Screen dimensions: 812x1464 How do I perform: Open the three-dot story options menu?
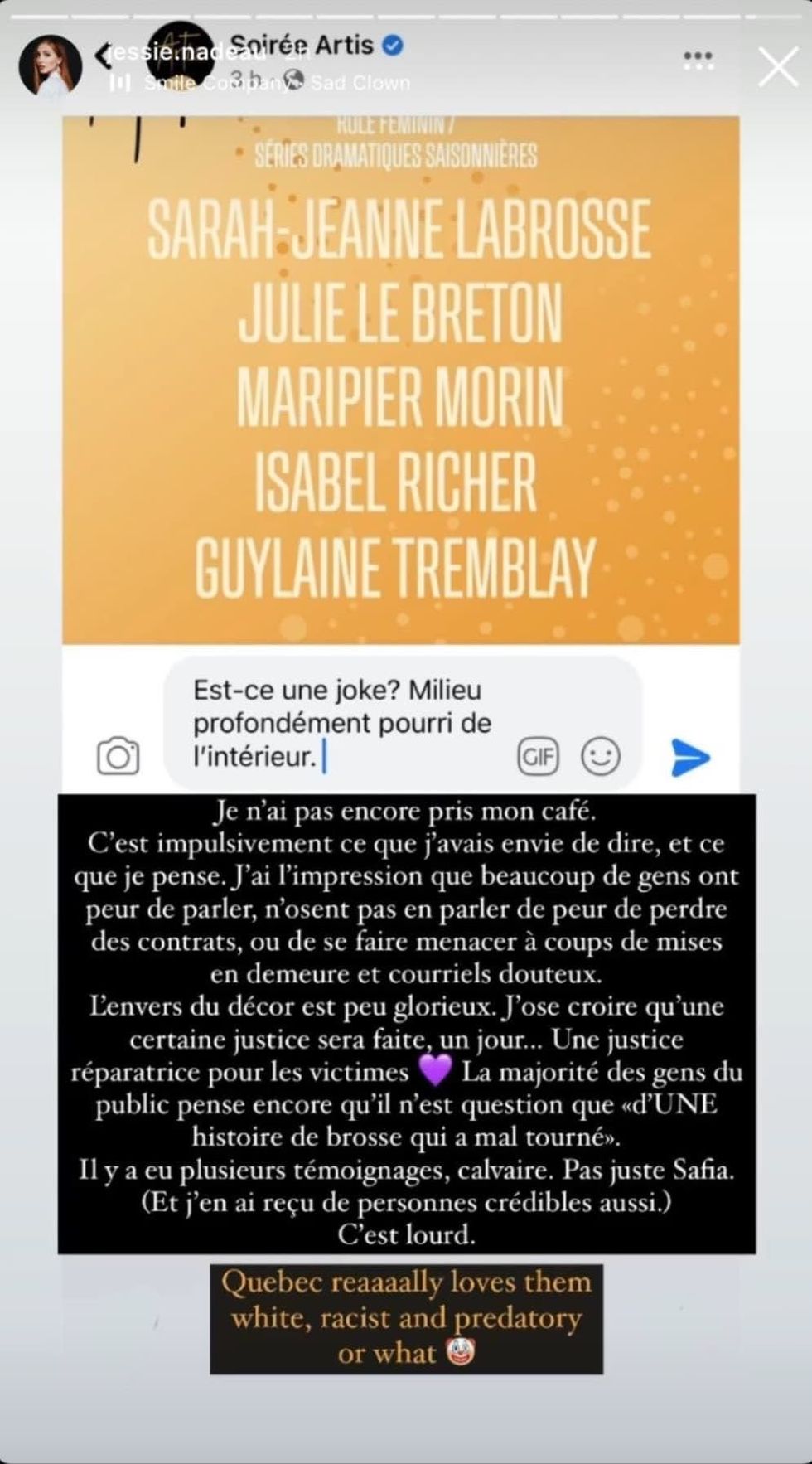[698, 59]
